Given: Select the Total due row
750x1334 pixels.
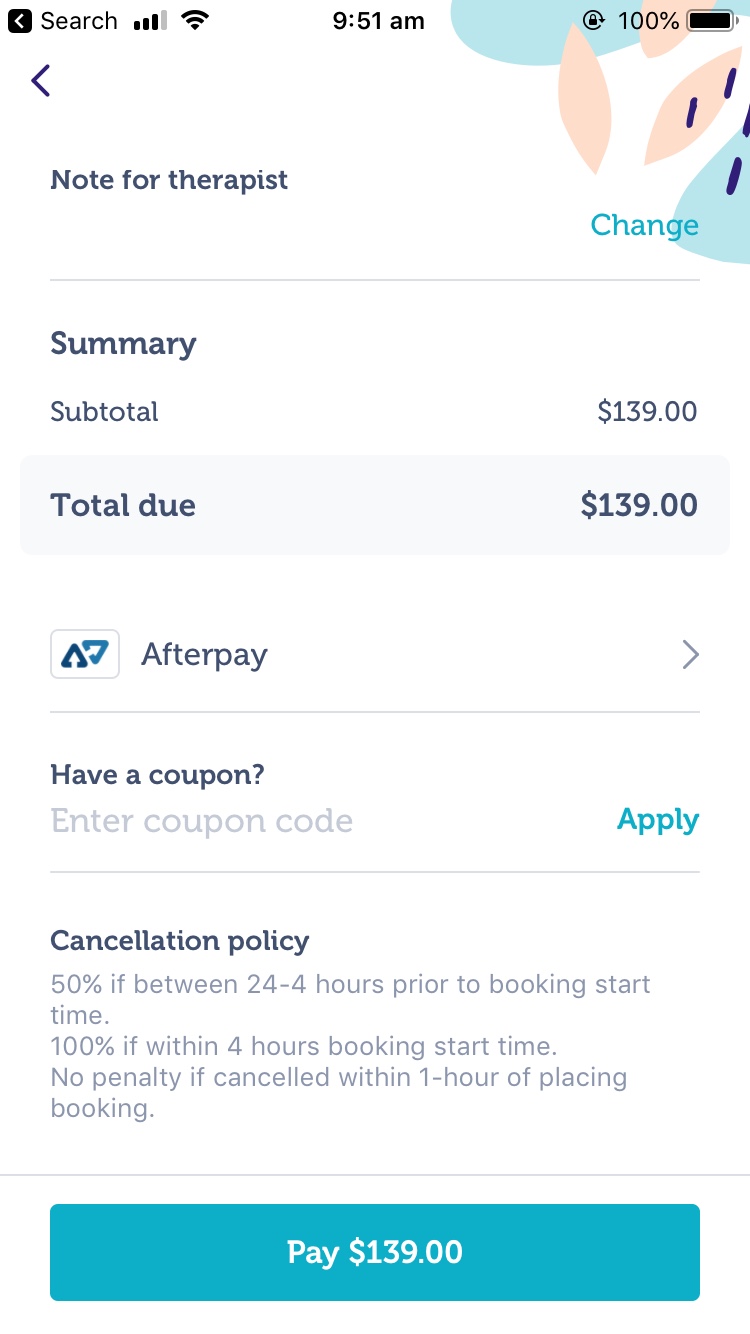Looking at the screenshot, I should coord(375,505).
